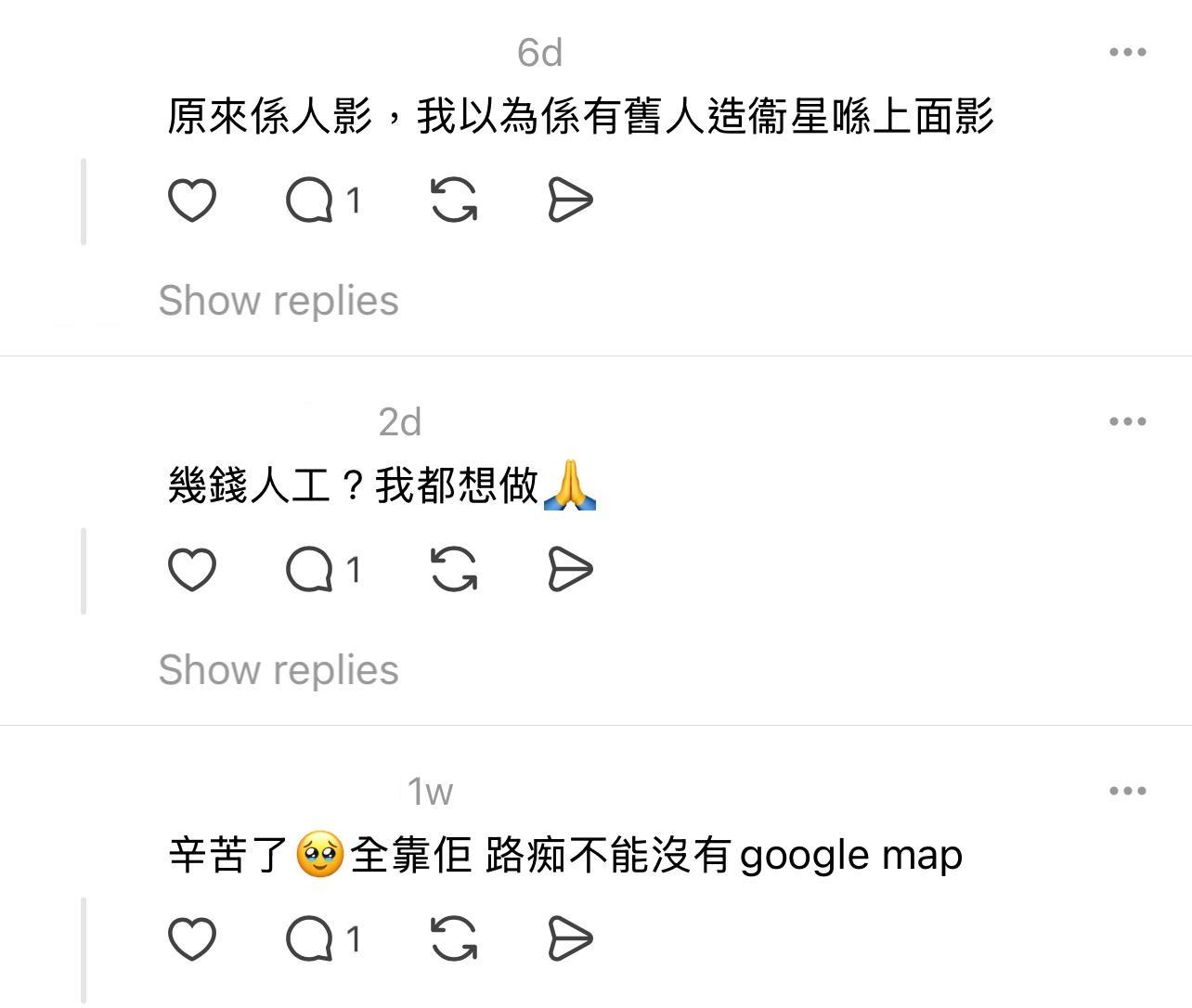The width and height of the screenshot is (1192, 1008).
Task: Repost the 幾錢人工 comment
Action: point(454,569)
